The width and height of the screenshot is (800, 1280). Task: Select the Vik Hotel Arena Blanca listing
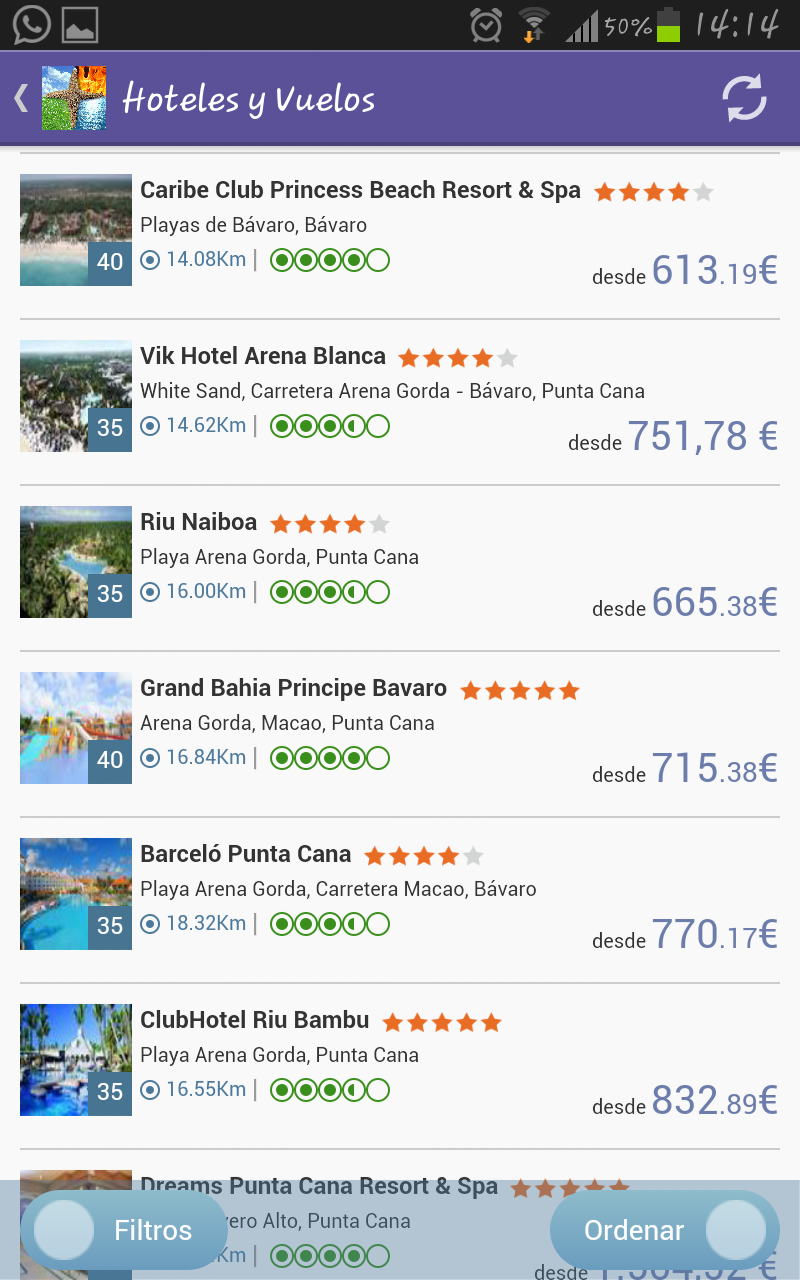(400, 396)
